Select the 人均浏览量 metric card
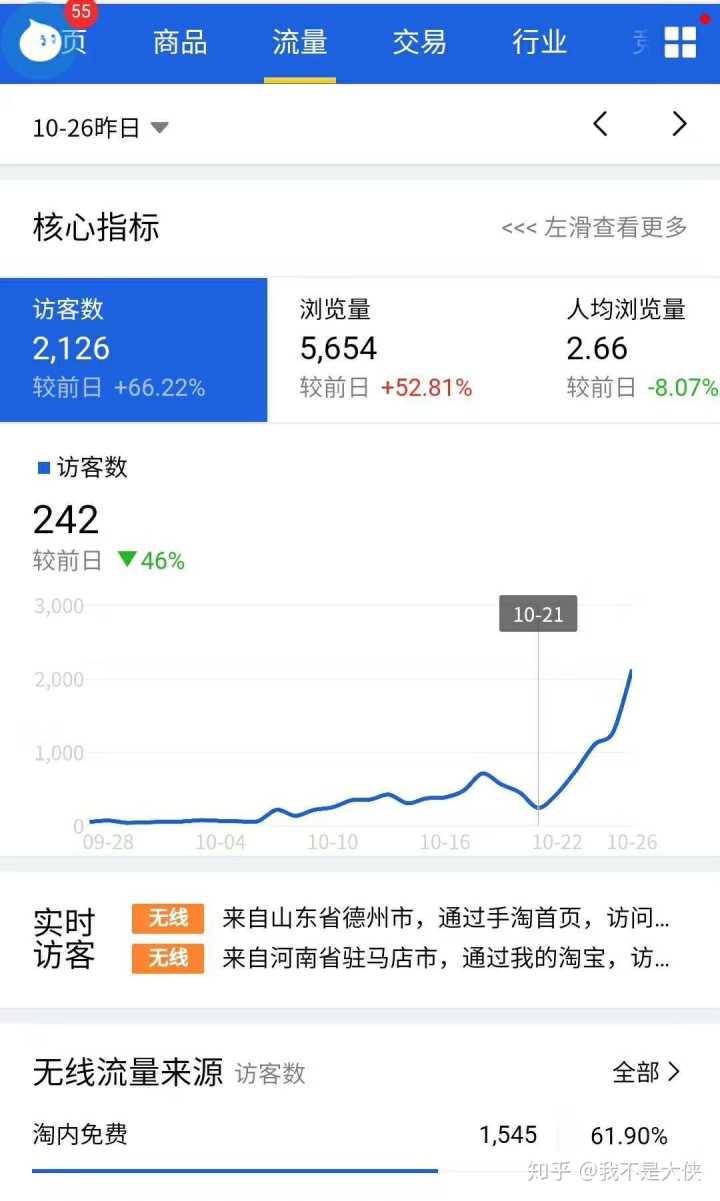This screenshot has width=720, height=1201. coord(640,349)
